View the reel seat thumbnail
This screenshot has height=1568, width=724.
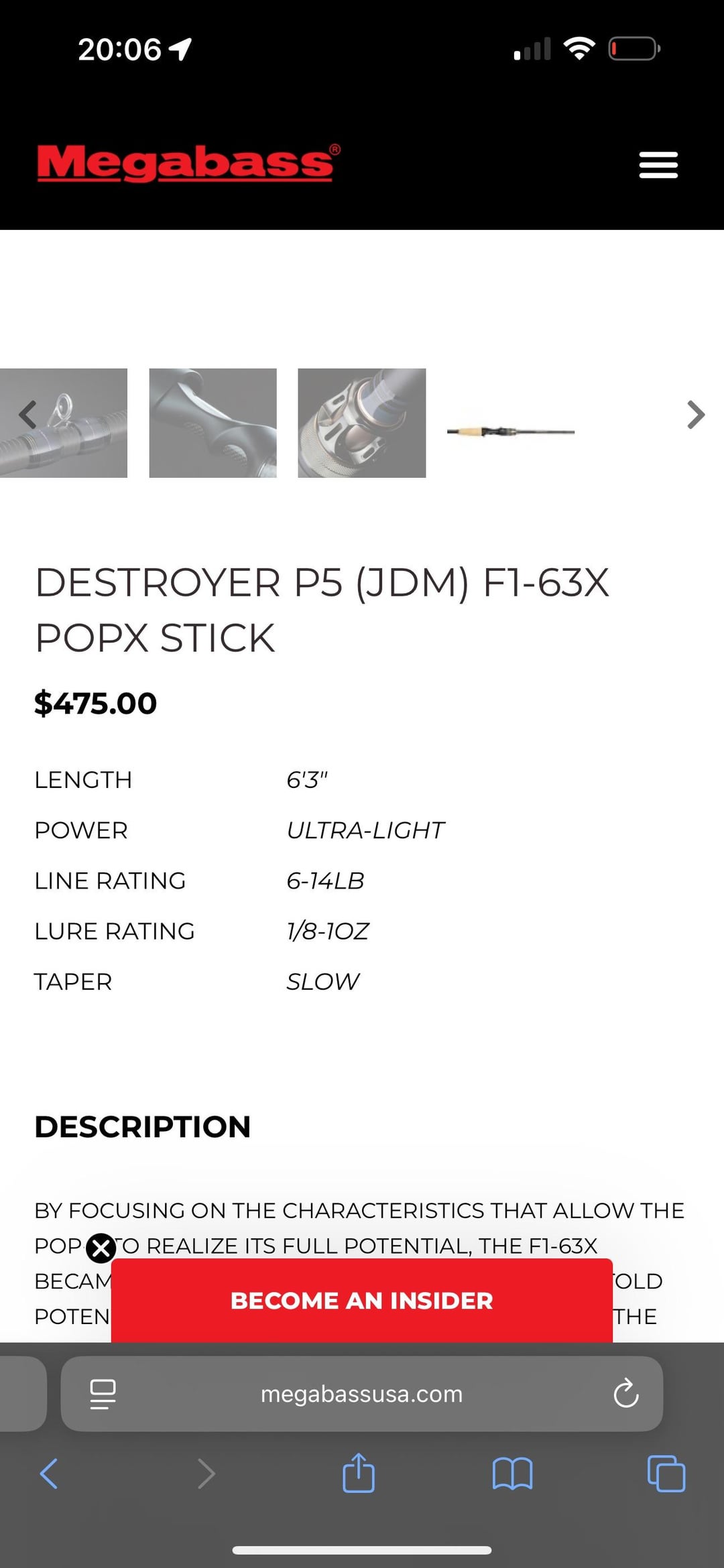coord(361,423)
